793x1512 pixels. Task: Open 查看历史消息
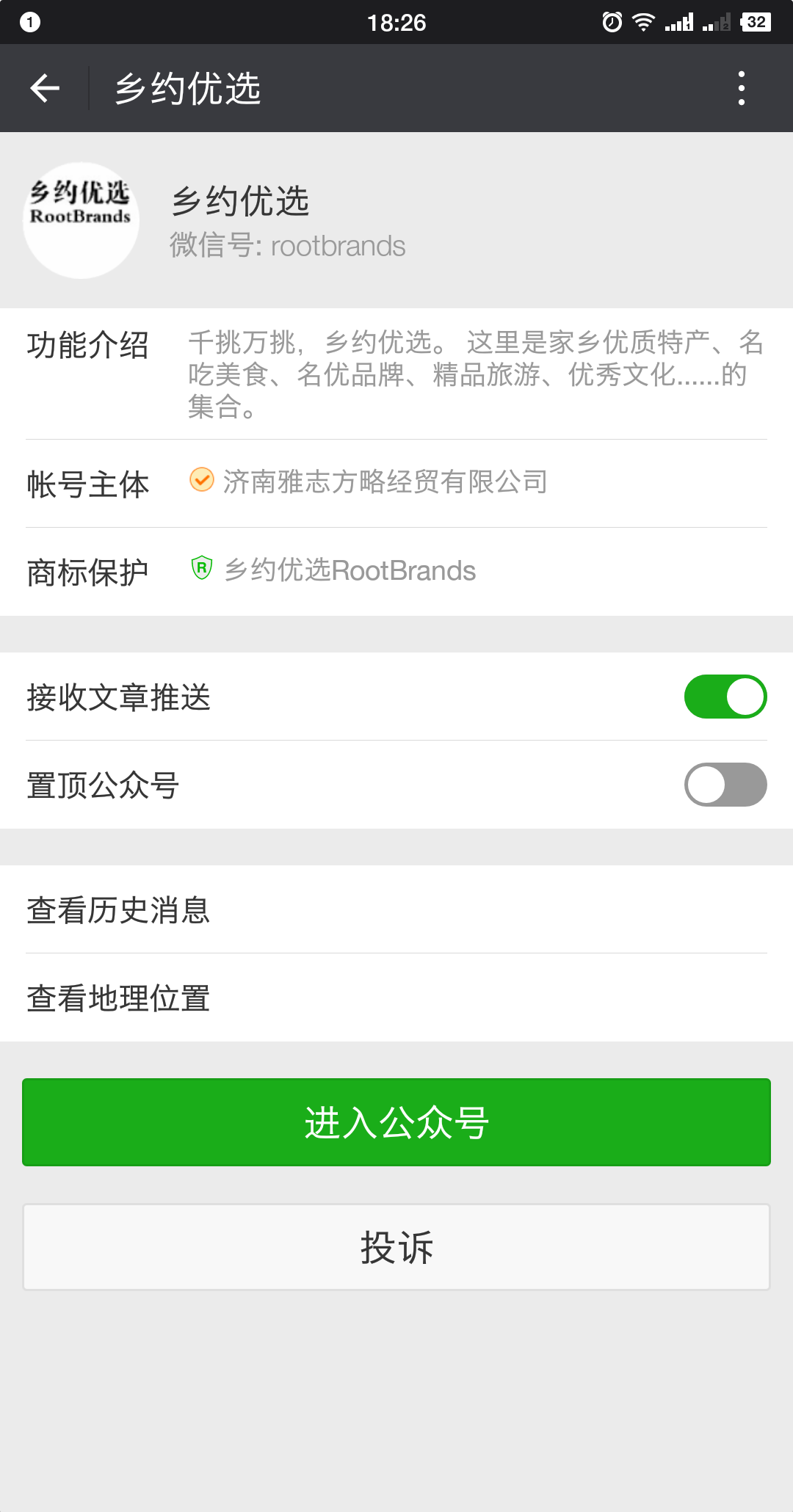(x=396, y=910)
